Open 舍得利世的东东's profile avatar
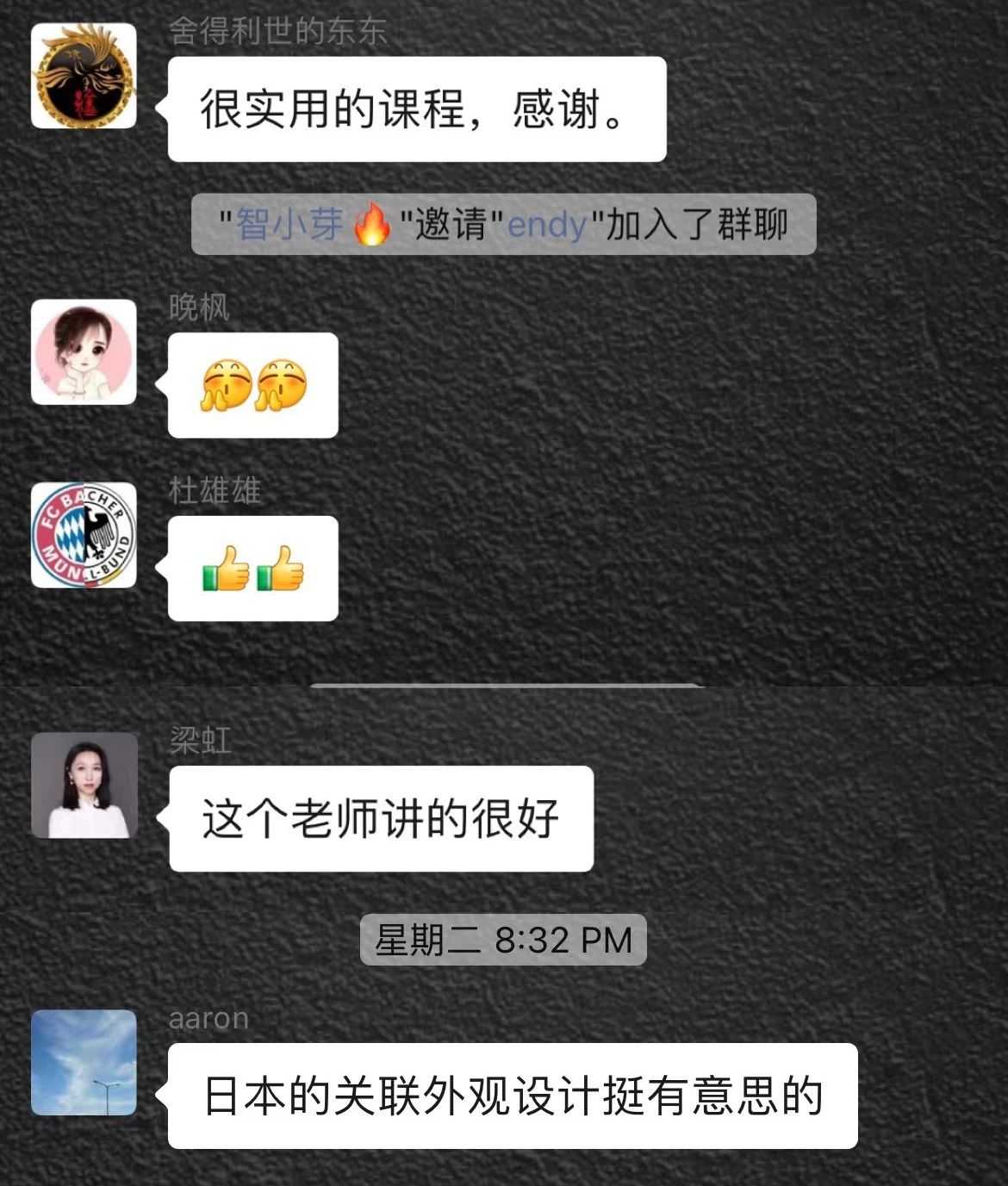This screenshot has height=1186, width=1008. pos(84,76)
